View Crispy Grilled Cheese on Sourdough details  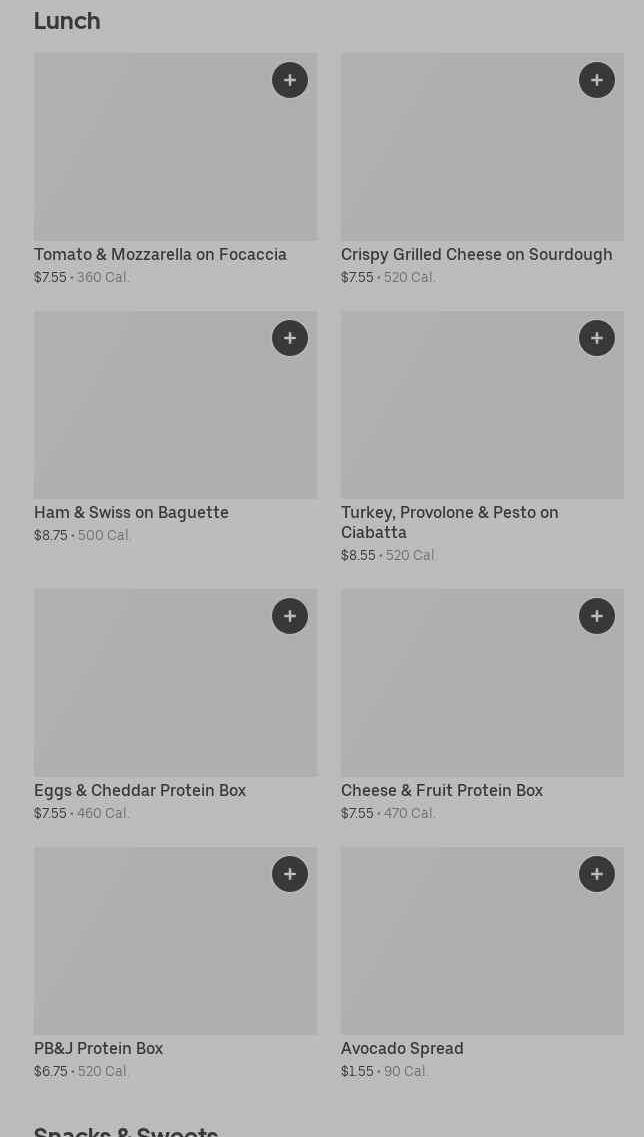coord(476,255)
